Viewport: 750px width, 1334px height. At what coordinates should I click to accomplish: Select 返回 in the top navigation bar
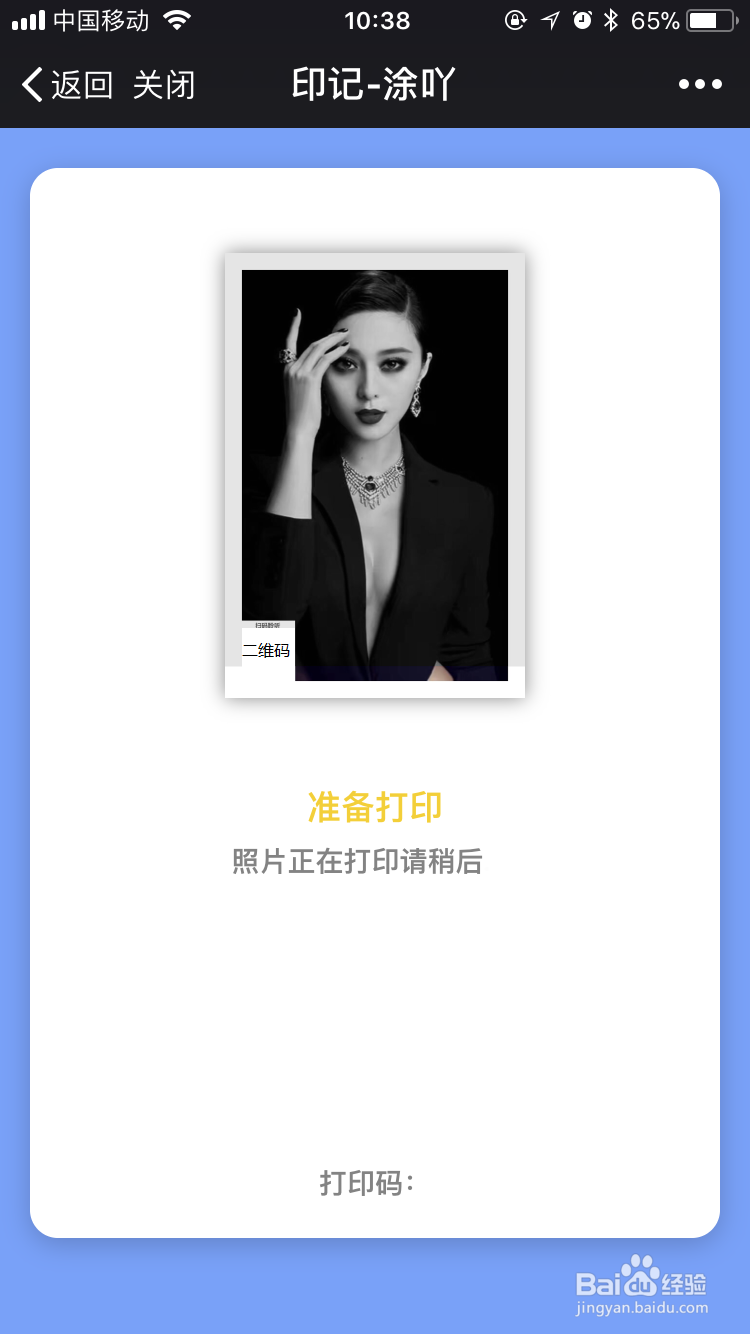pyautogui.click(x=78, y=84)
